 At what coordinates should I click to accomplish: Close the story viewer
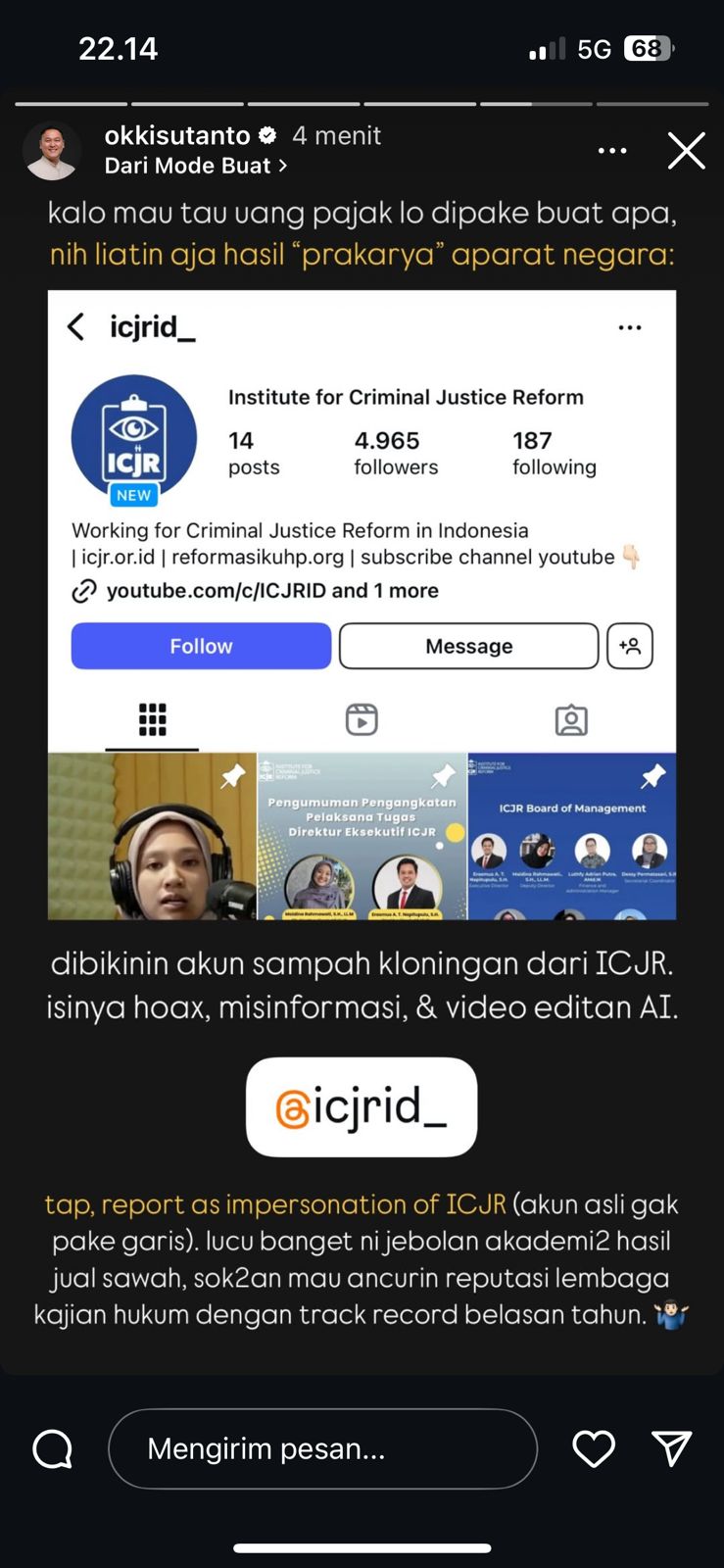(686, 151)
